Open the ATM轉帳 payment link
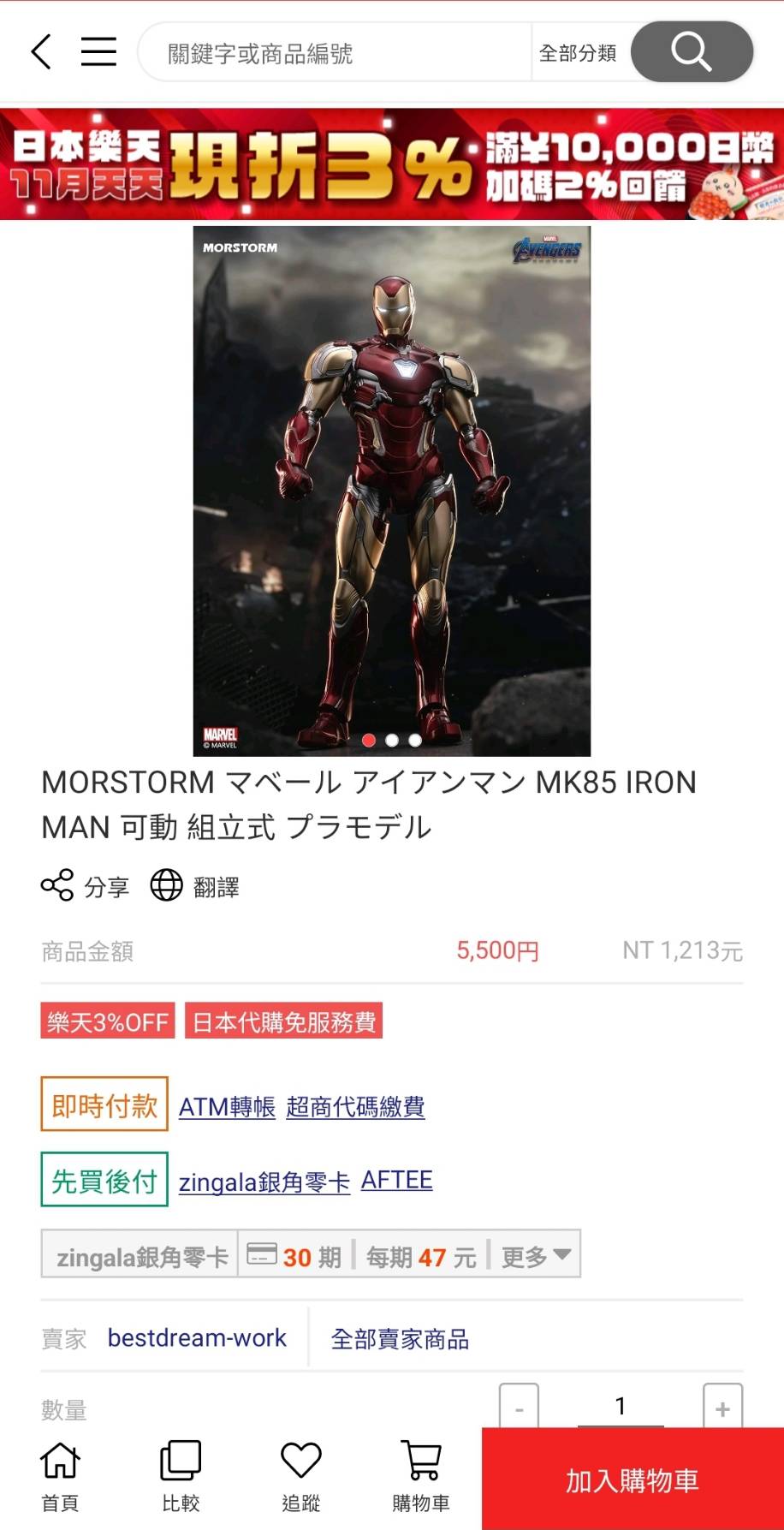This screenshot has height=1530, width=784. 227,1106
